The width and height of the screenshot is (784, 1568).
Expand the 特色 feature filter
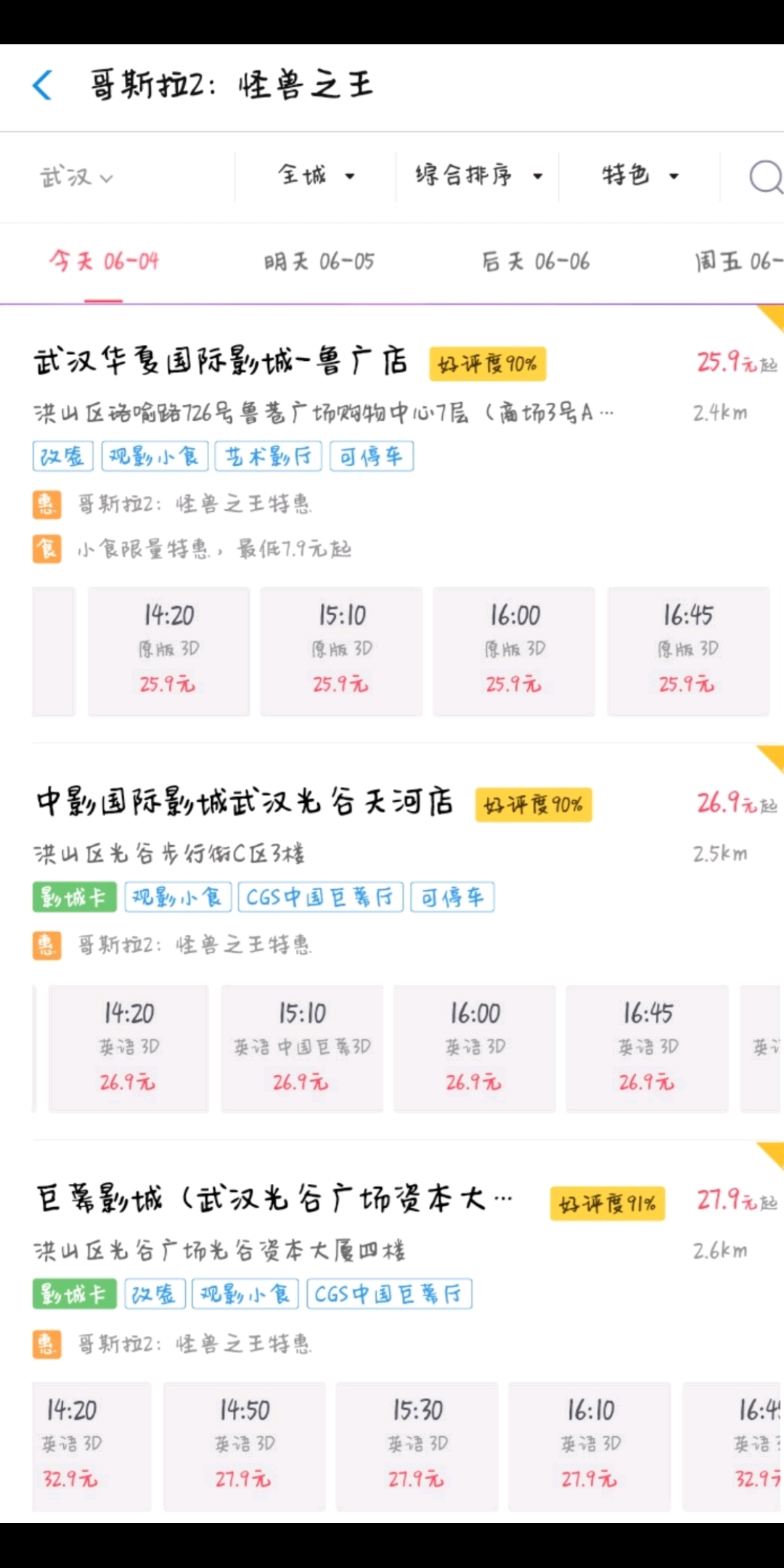tap(640, 176)
